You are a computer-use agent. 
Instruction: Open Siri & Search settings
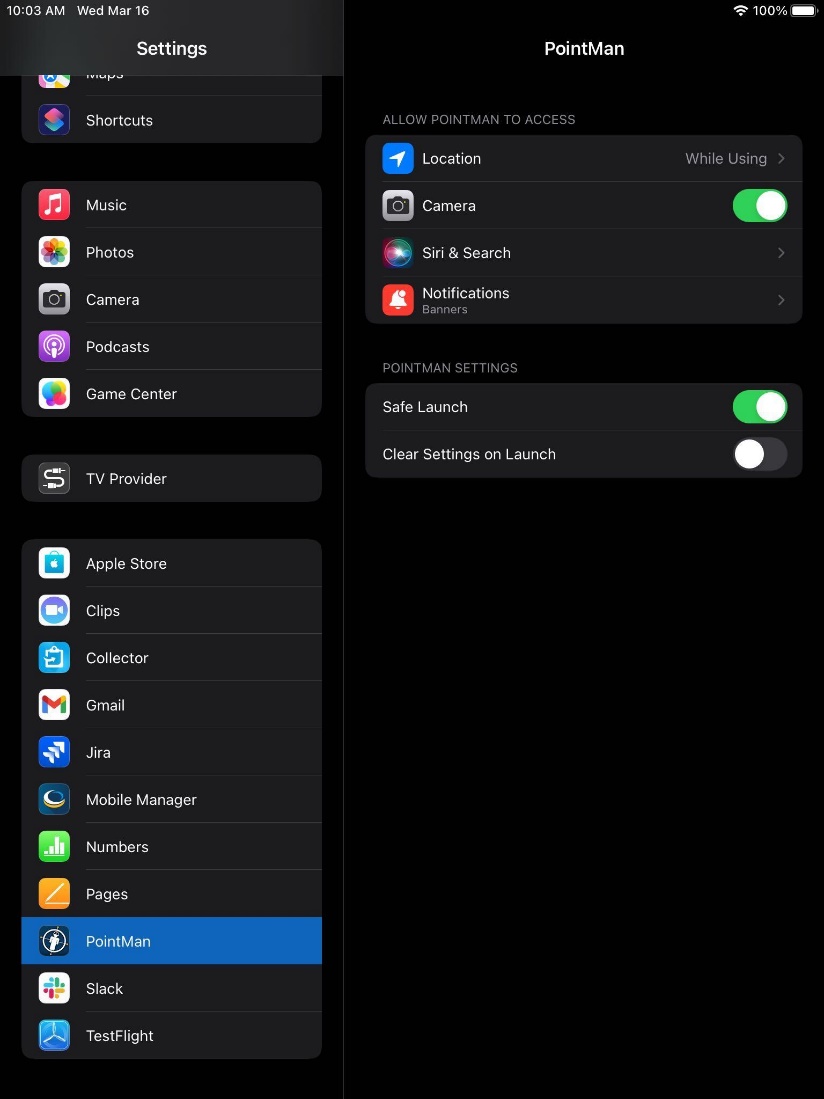click(583, 253)
